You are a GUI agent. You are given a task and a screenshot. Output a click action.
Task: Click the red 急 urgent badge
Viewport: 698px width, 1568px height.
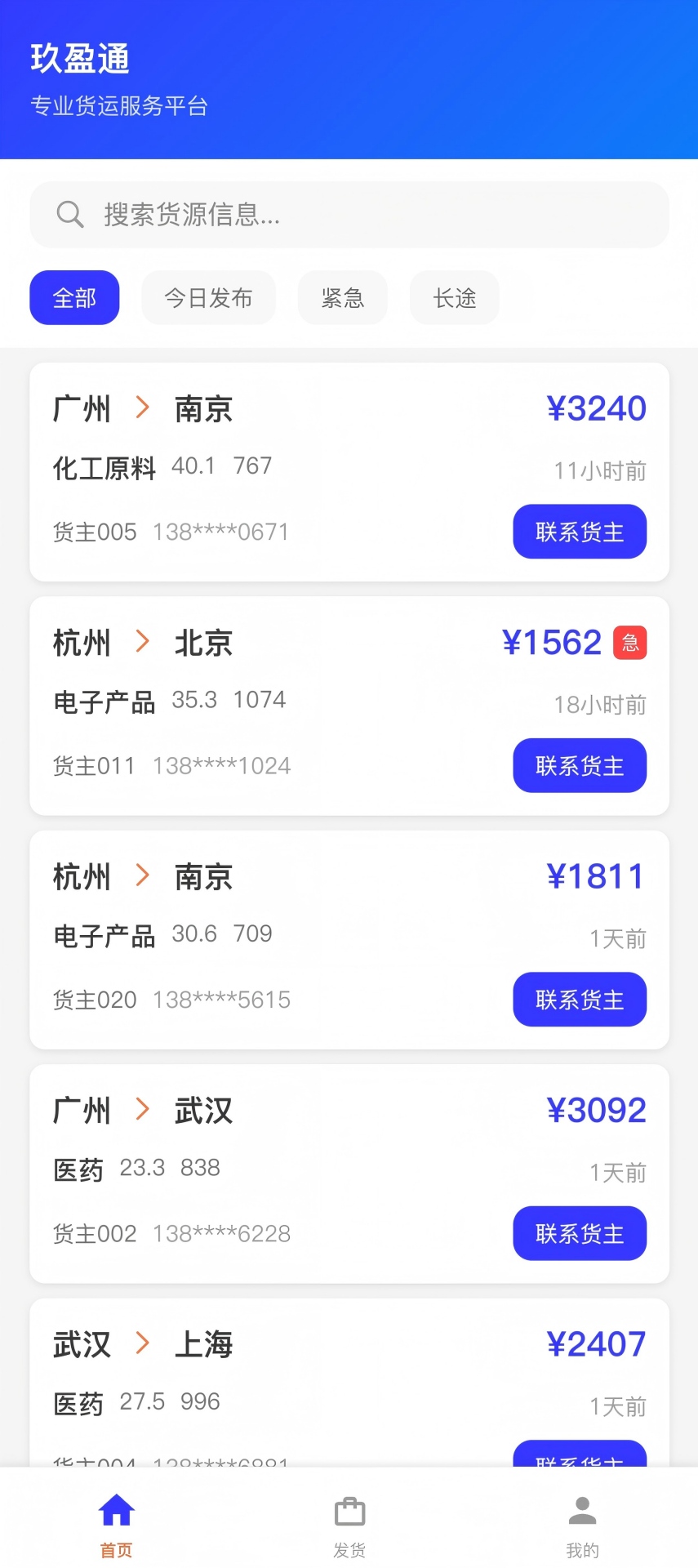click(629, 643)
